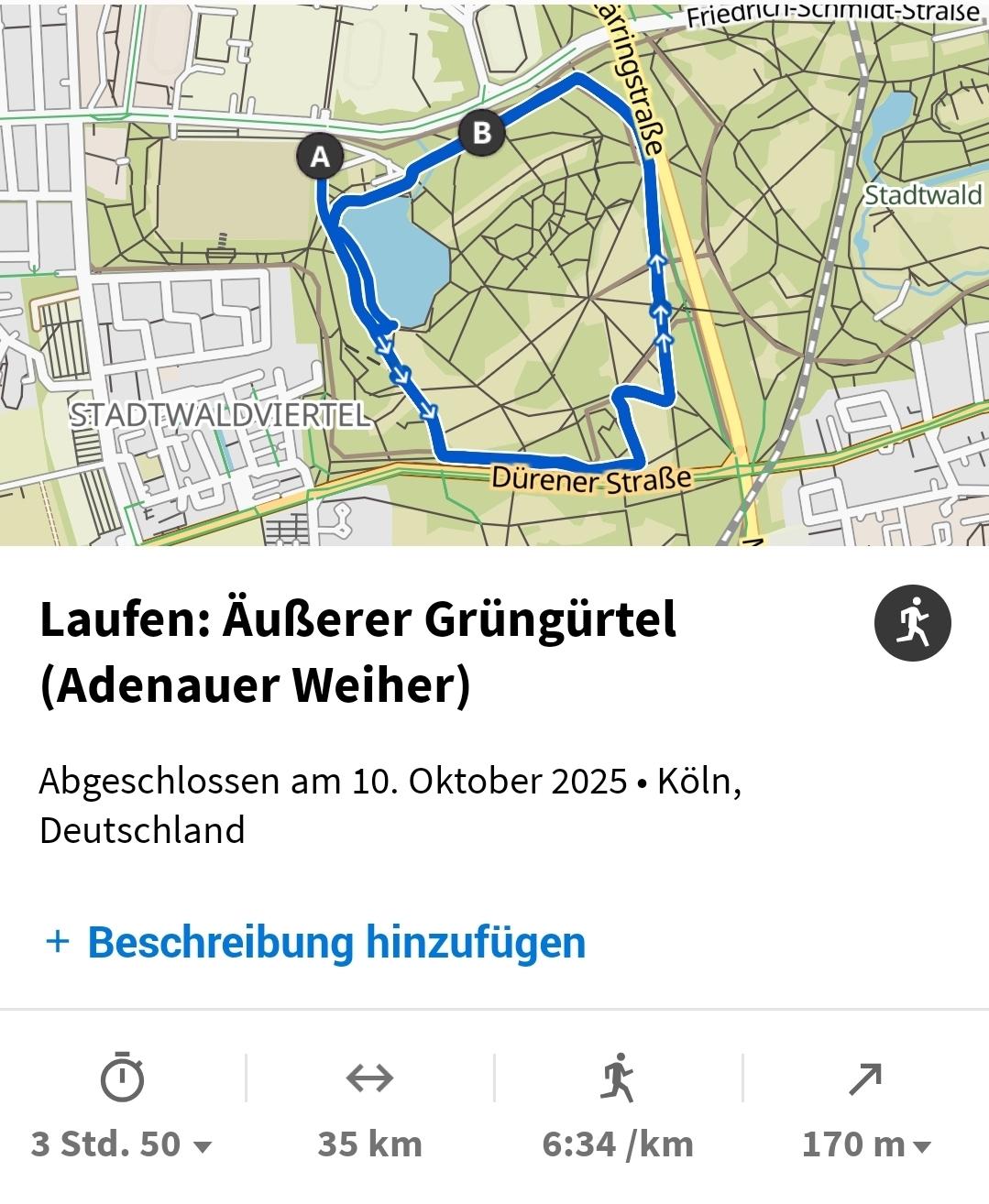Expand the '3 Std. 50' duration dropdown
Viewport: 989px width, 1204px height.
coord(122,1144)
